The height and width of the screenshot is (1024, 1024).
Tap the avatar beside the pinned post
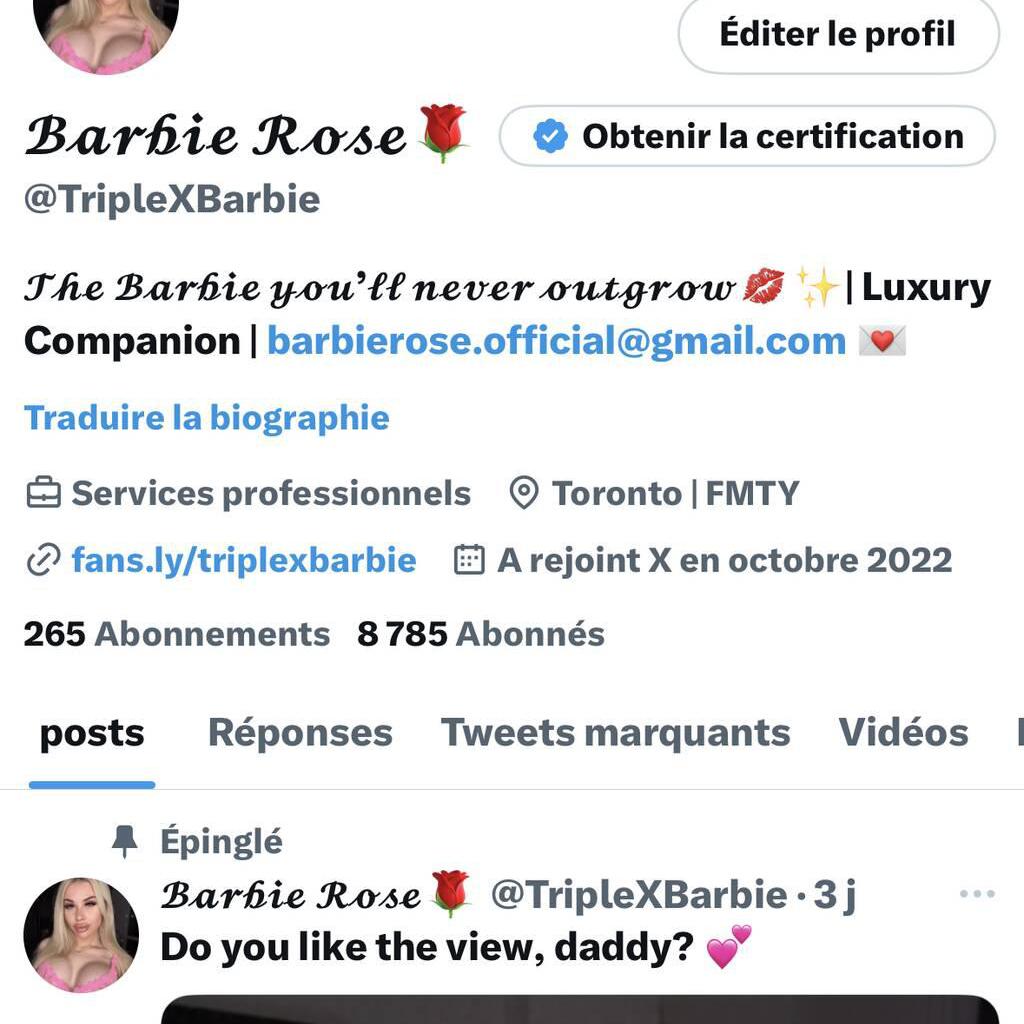point(81,935)
